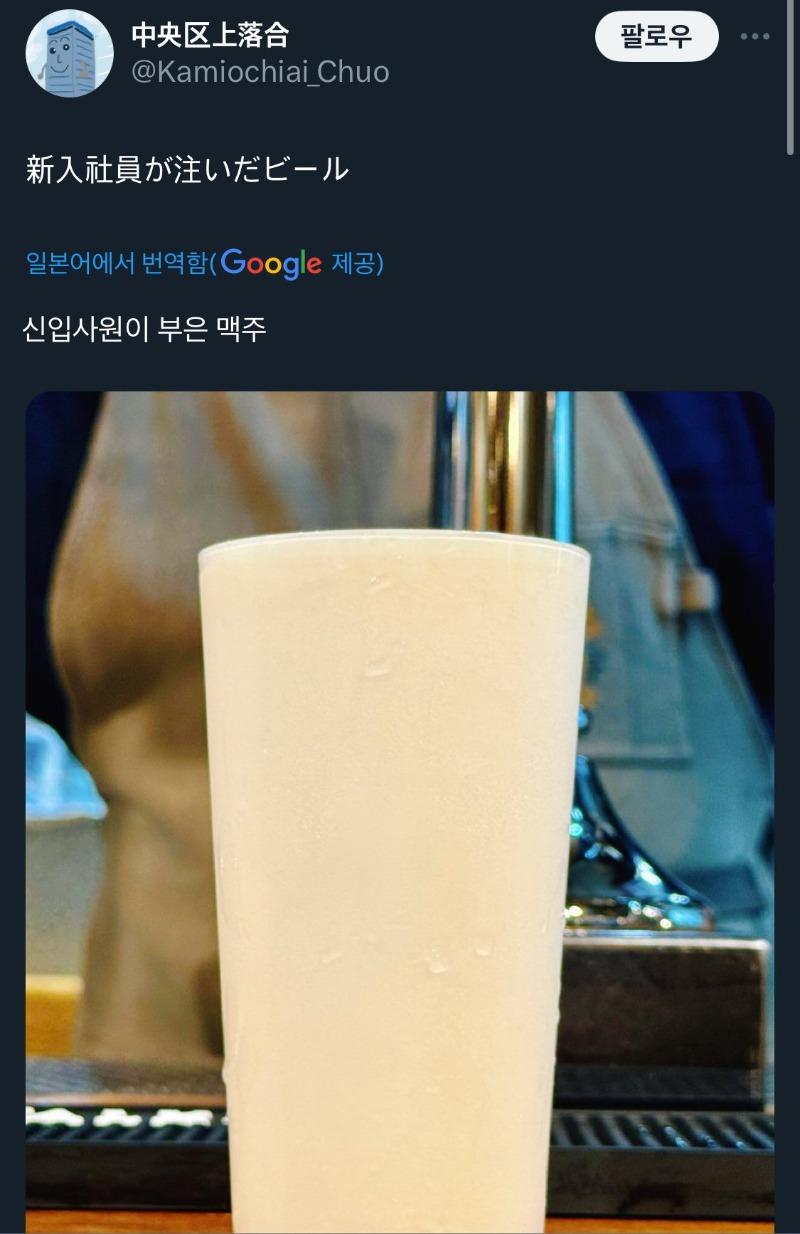Tap the '일본어에서 번역함' translation link
The width and height of the screenshot is (800, 1234).
tap(117, 263)
